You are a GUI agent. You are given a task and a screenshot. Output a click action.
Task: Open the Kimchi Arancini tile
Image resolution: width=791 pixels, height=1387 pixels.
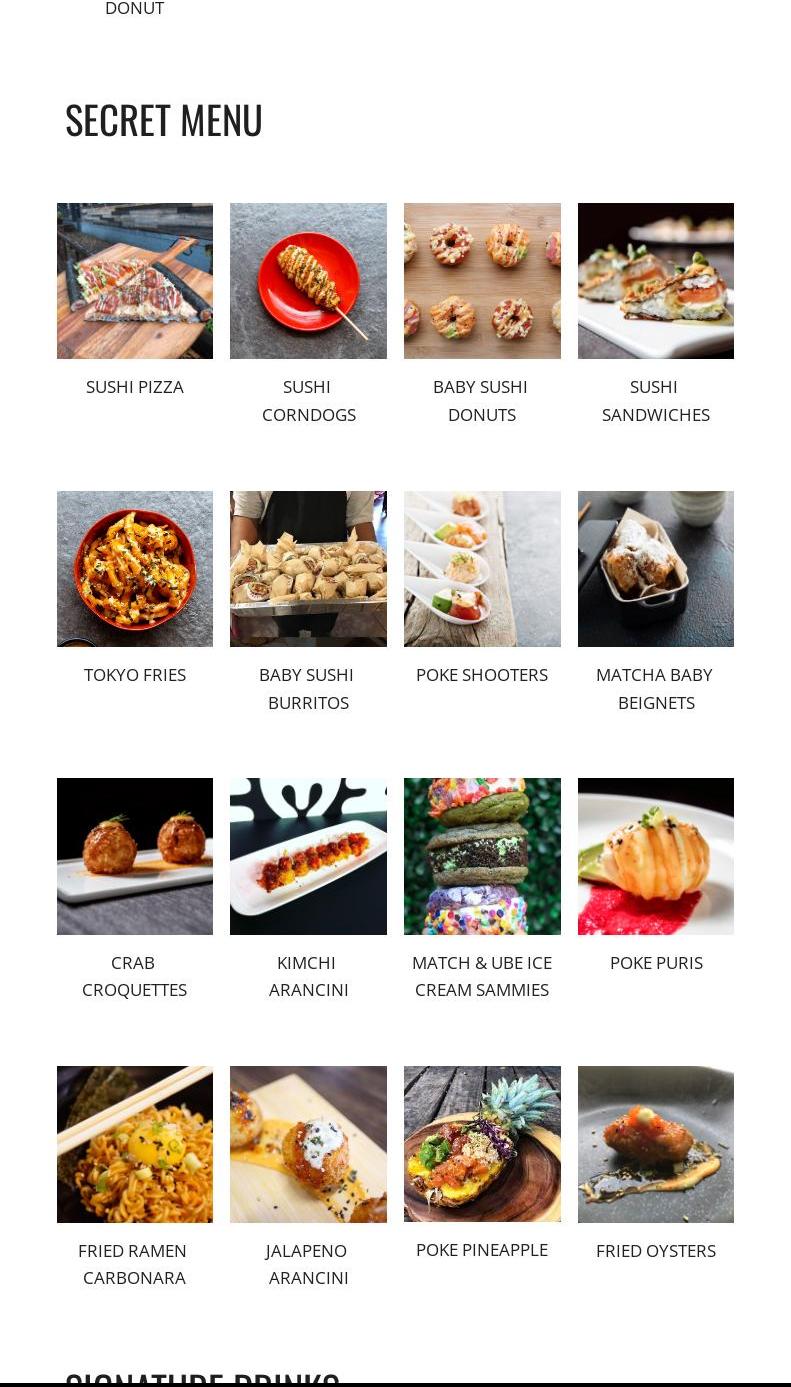pyautogui.click(x=308, y=856)
